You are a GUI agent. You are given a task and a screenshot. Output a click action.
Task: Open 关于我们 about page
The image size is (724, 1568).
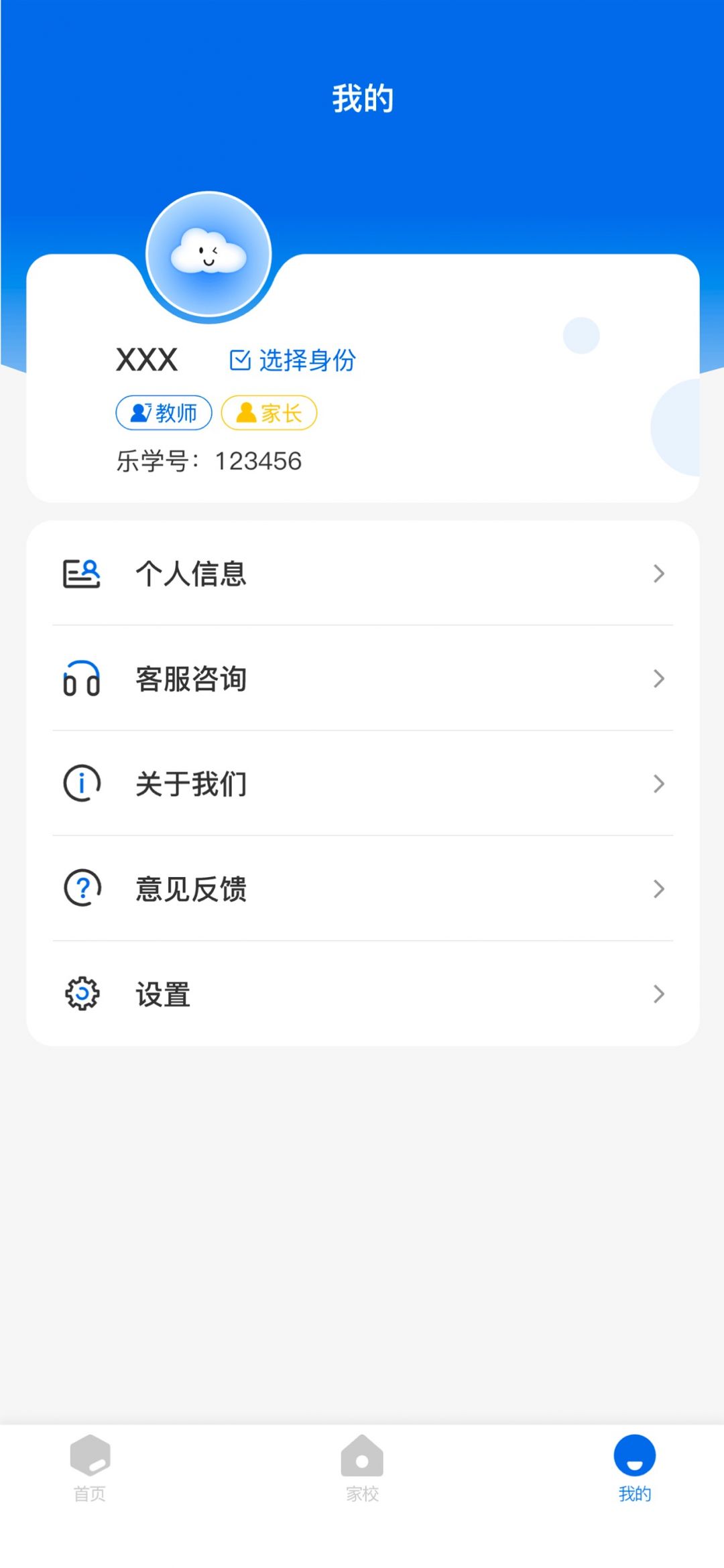coord(363,783)
